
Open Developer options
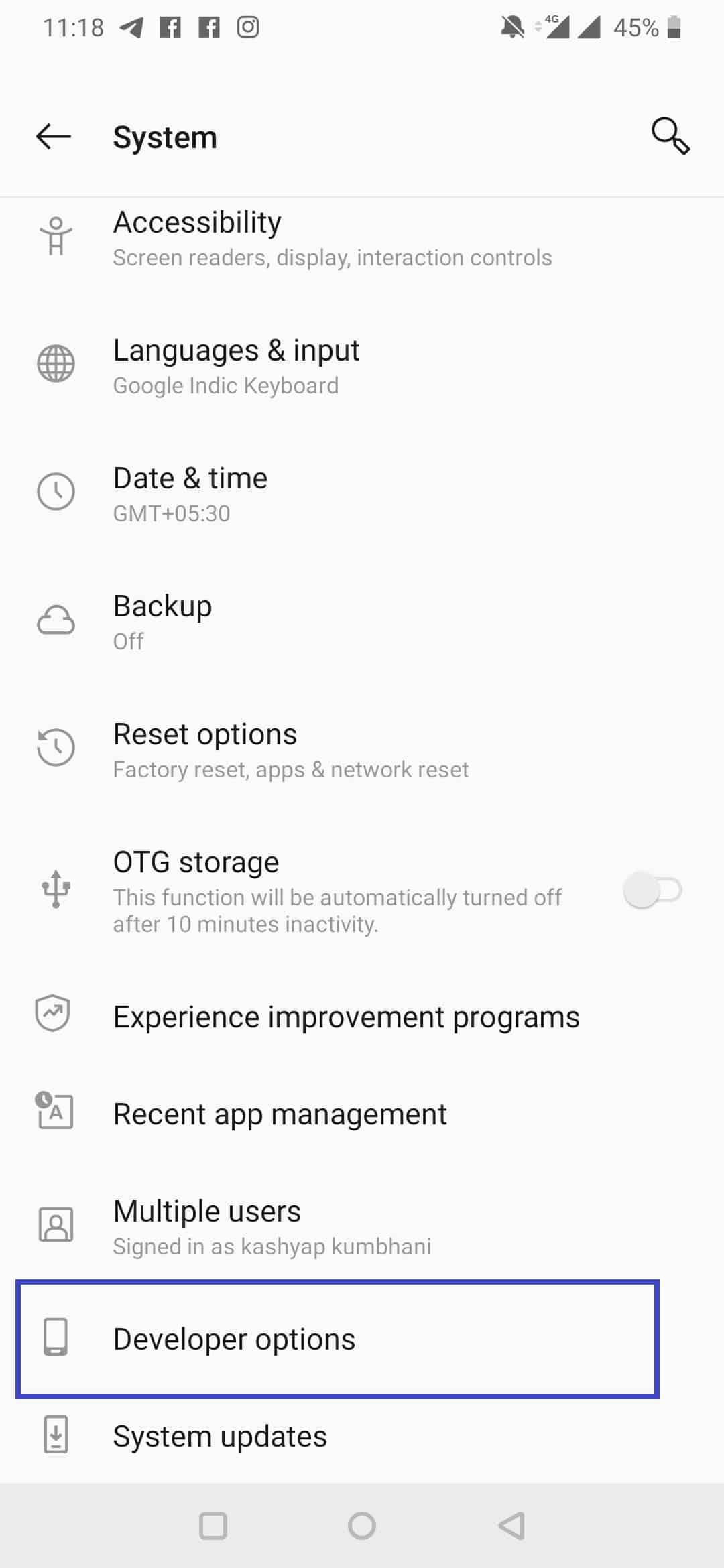(x=337, y=1339)
